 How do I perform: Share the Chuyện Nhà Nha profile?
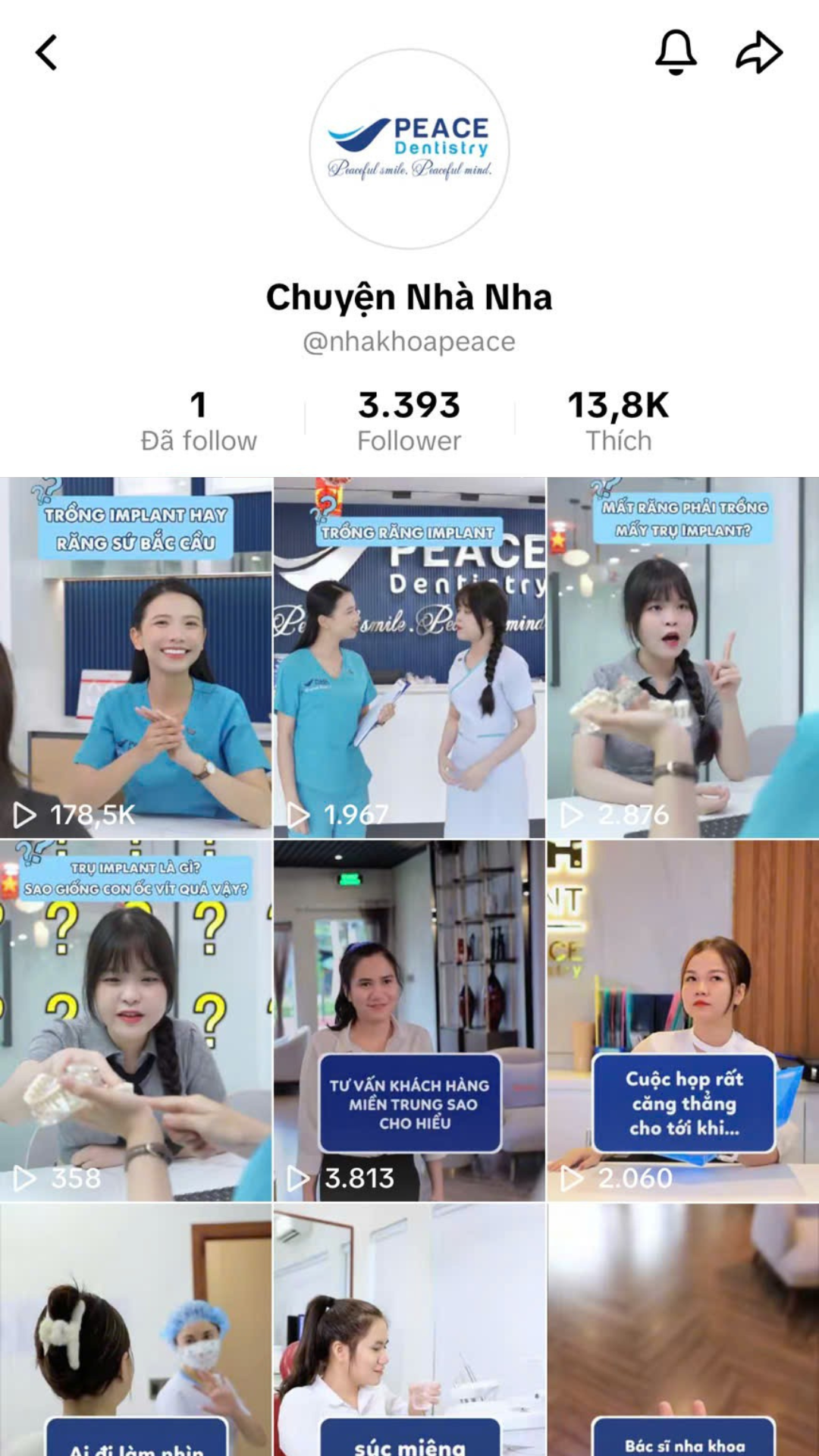coord(759,52)
